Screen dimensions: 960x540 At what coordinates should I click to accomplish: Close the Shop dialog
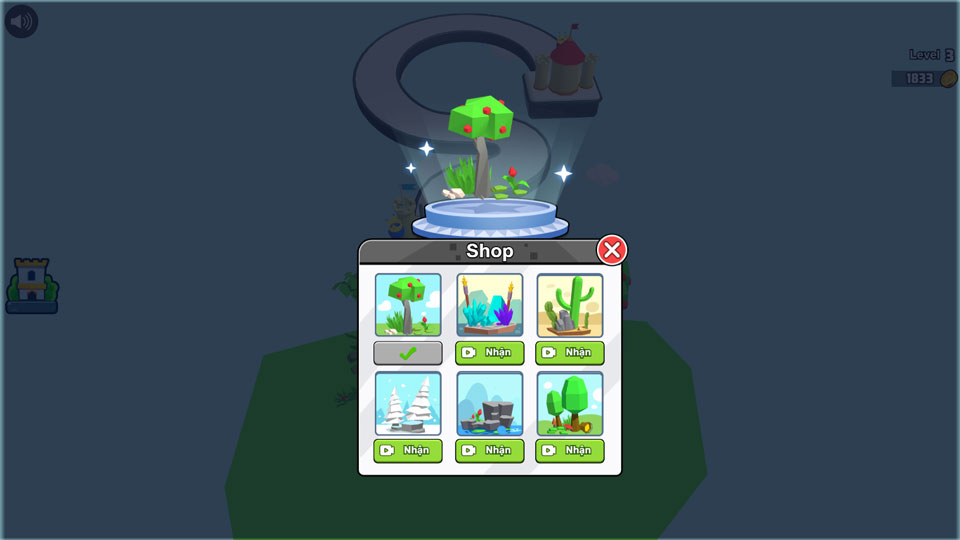pyautogui.click(x=611, y=250)
